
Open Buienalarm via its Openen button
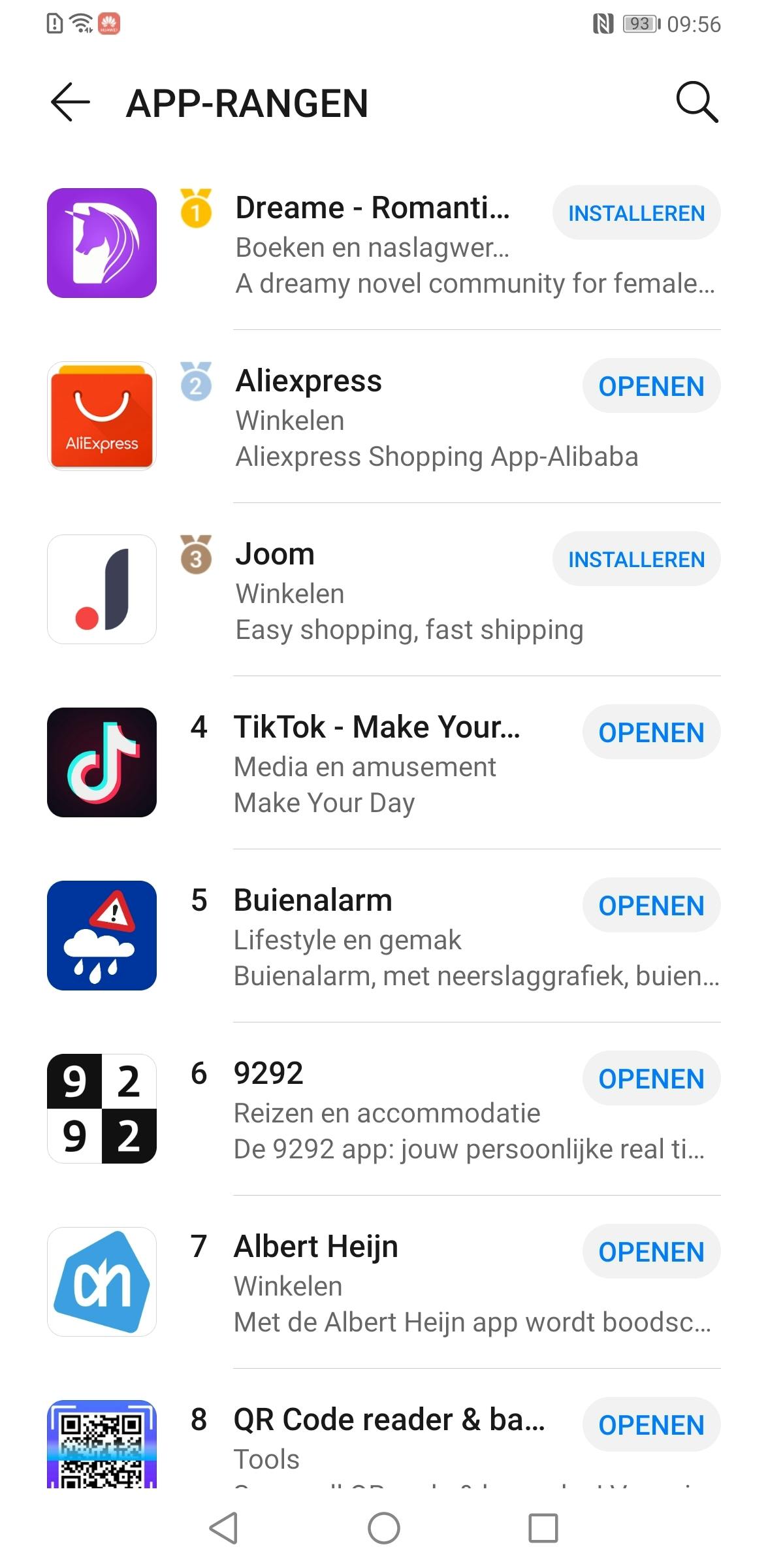[x=651, y=906]
